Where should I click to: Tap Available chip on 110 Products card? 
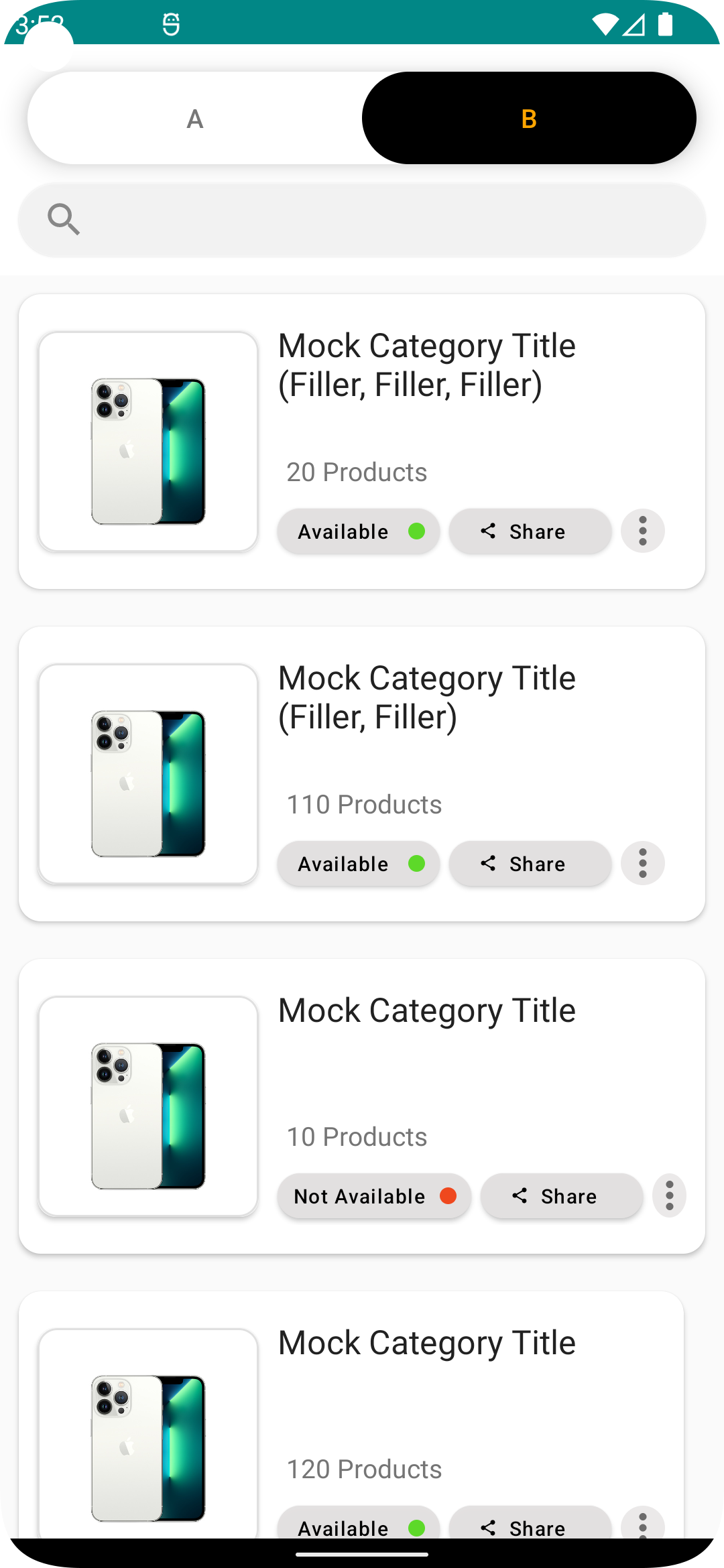(x=359, y=864)
